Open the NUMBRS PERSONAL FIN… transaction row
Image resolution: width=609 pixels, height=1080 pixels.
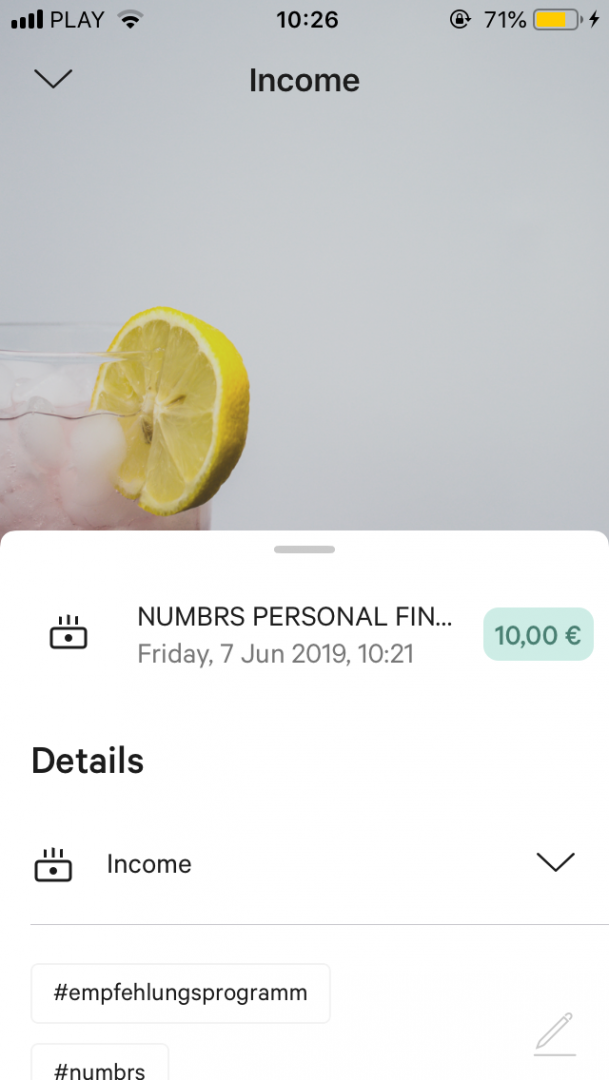coord(294,634)
